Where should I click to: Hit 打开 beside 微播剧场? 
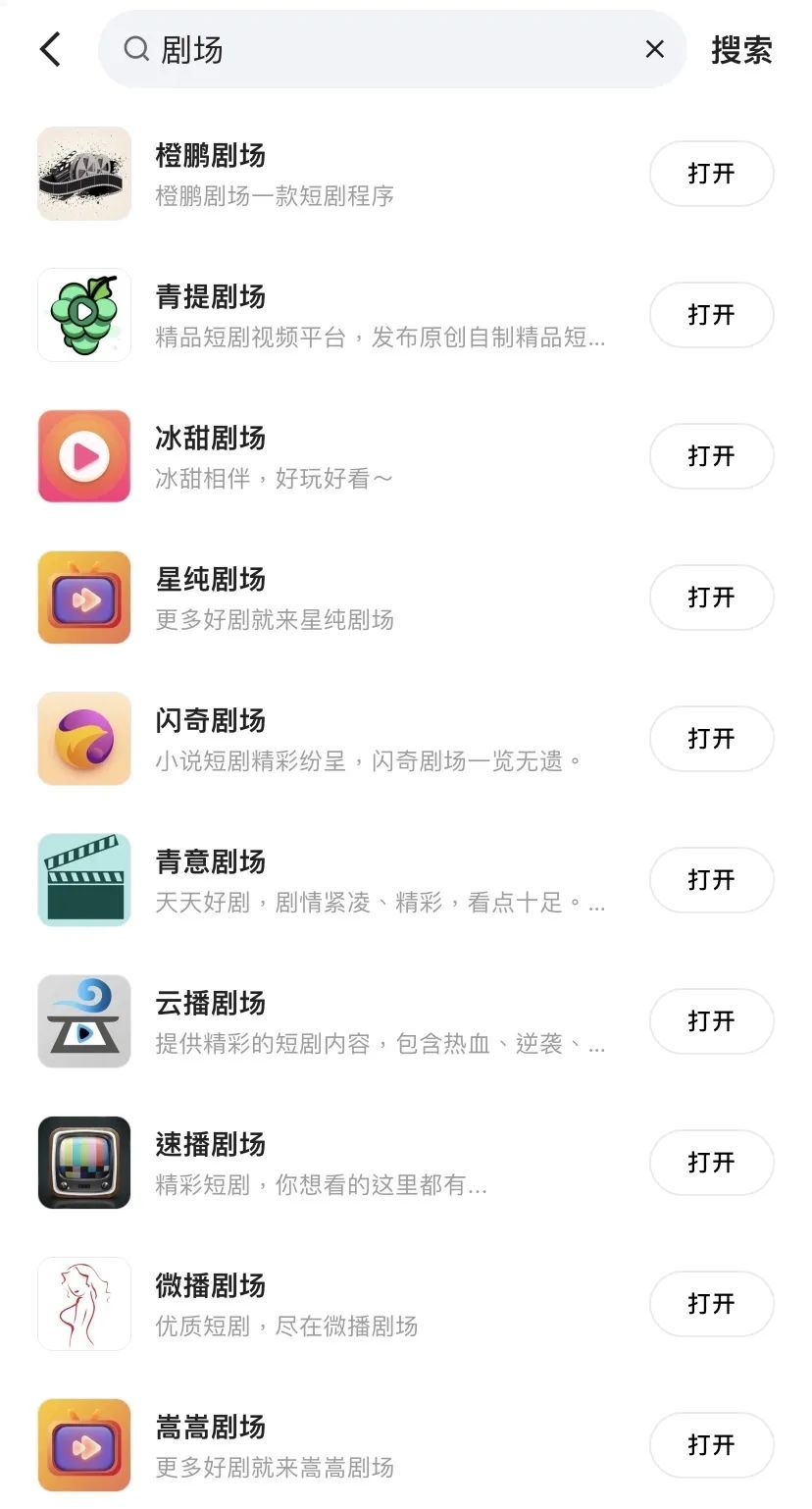(711, 1304)
